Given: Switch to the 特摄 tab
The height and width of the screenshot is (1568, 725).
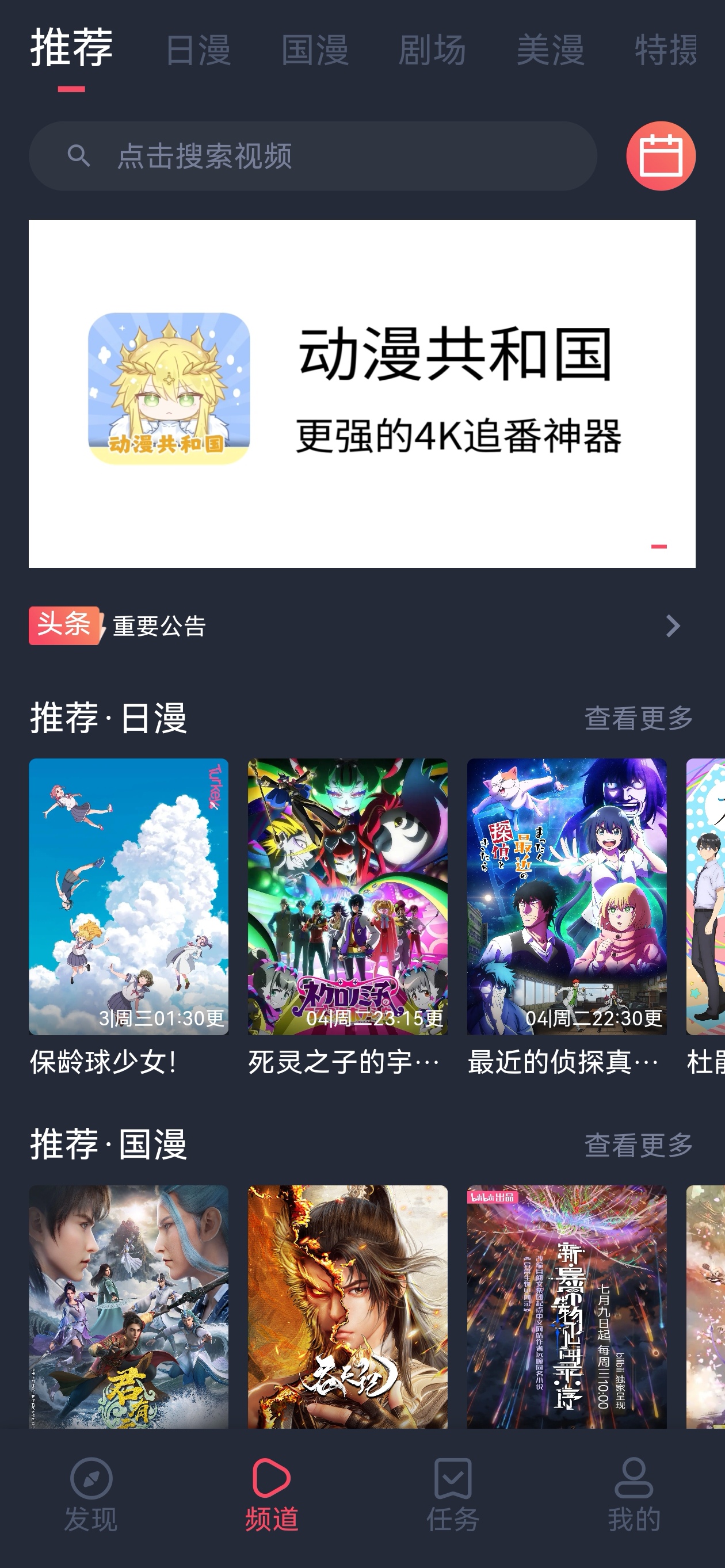Looking at the screenshot, I should [666, 52].
